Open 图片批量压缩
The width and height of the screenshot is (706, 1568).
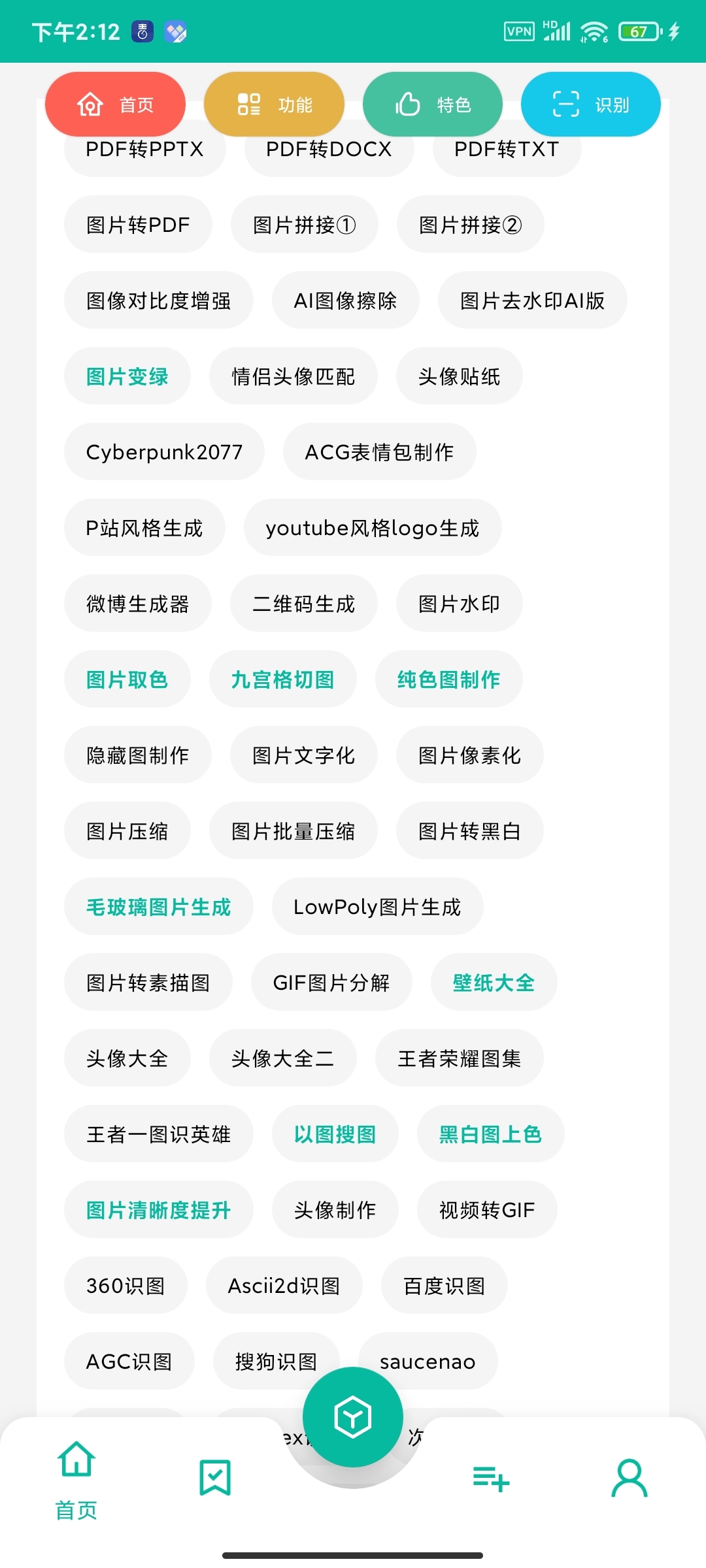[293, 831]
